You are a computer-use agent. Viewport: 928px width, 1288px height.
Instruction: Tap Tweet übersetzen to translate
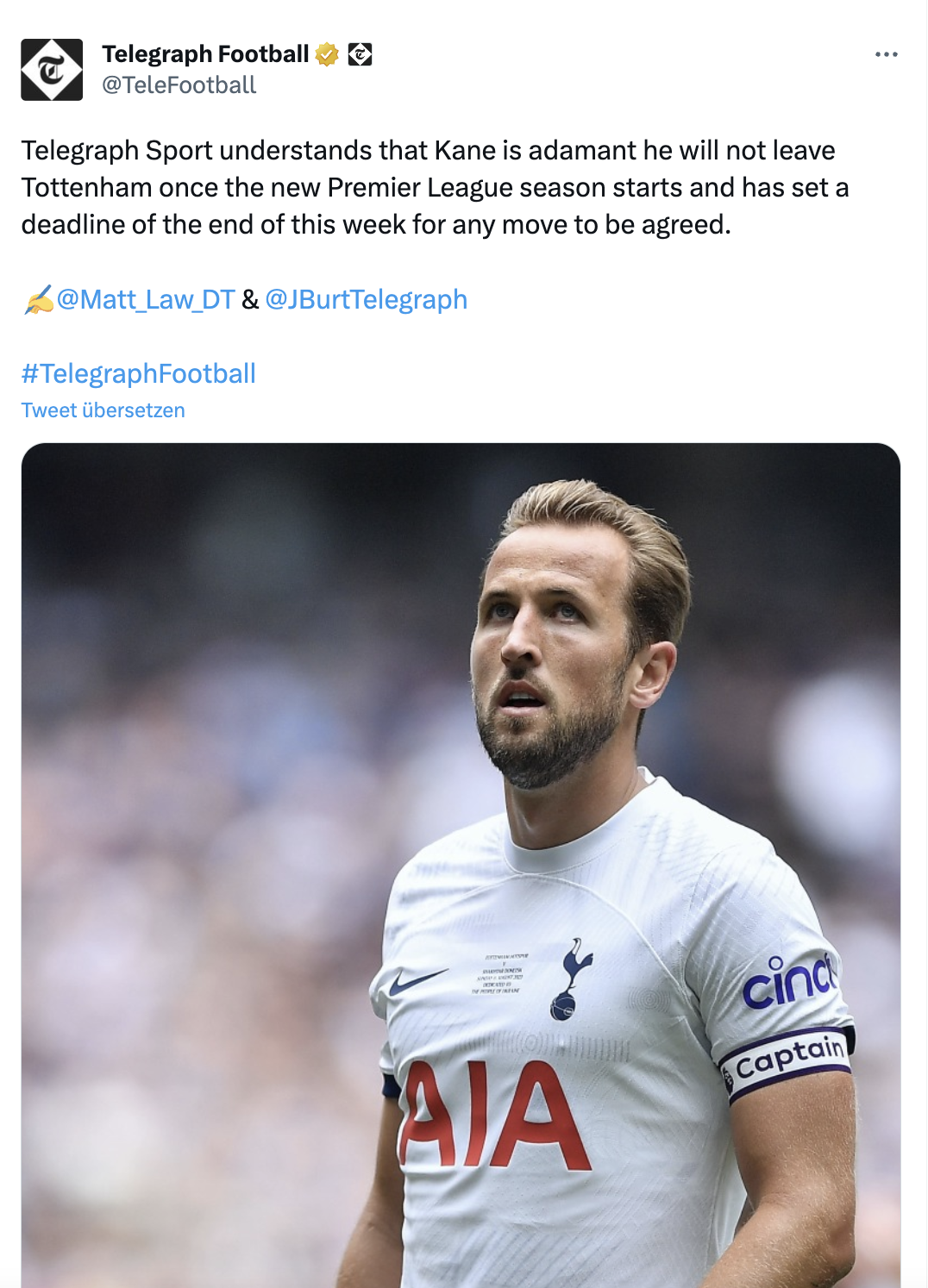click(103, 410)
